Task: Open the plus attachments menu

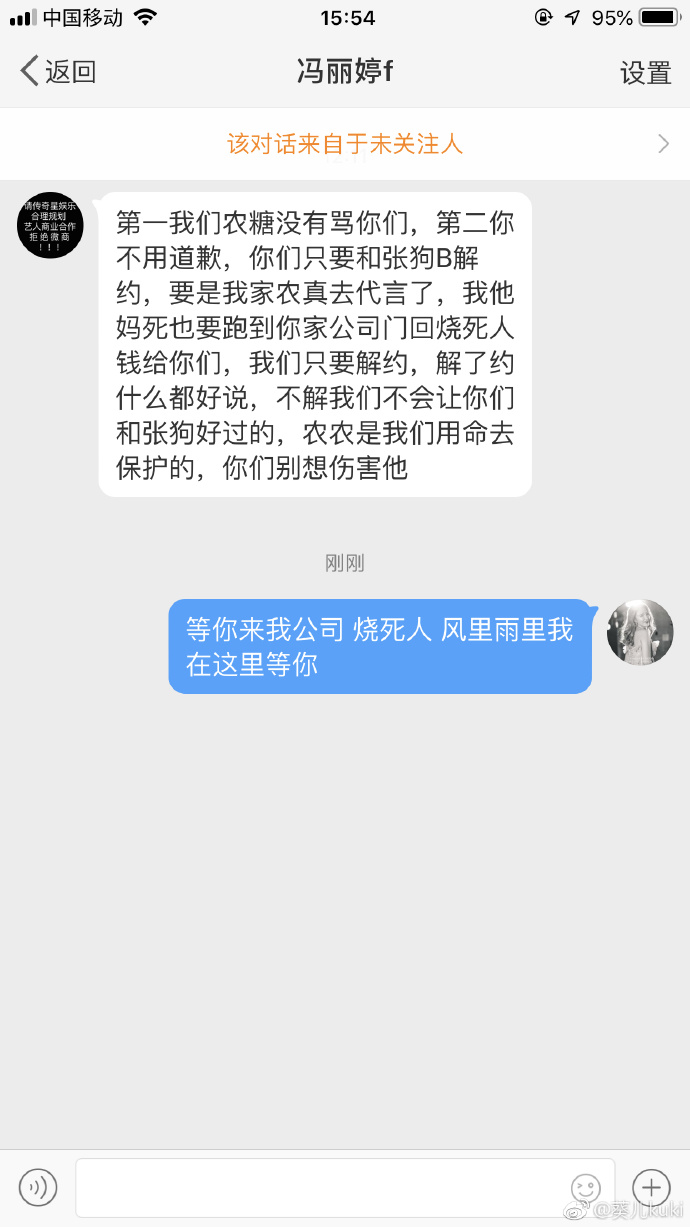Action: tap(651, 1187)
